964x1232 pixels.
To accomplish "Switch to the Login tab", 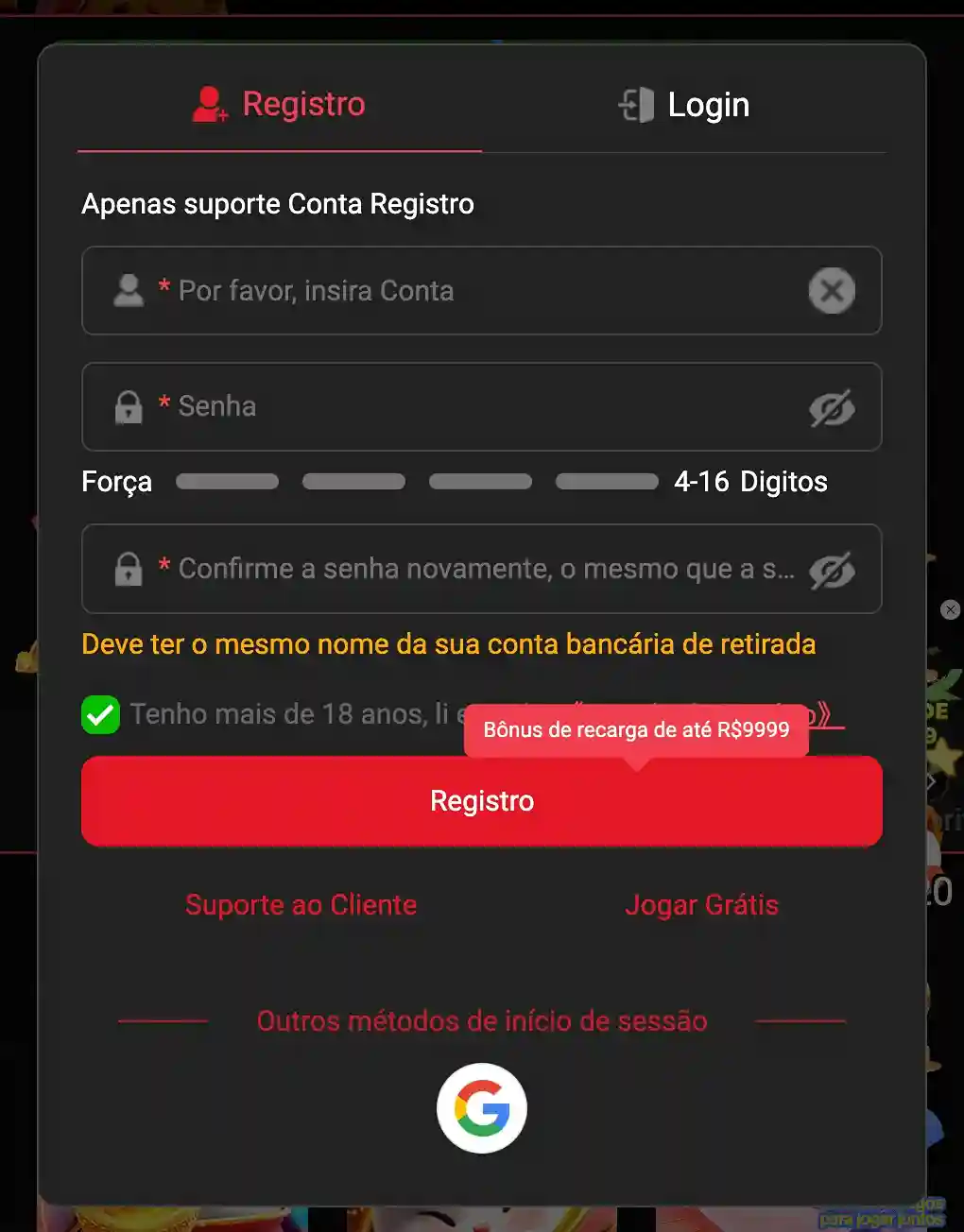I will [x=682, y=104].
